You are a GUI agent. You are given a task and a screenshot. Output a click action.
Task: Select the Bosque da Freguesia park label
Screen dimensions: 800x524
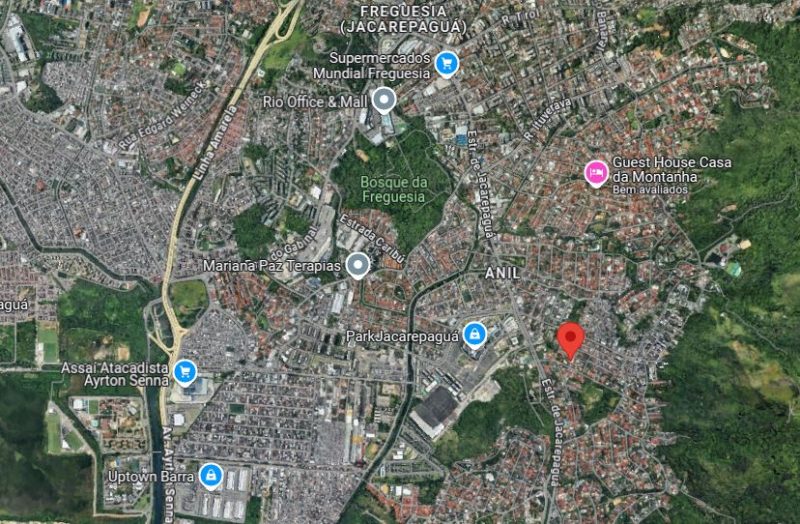tap(391, 186)
